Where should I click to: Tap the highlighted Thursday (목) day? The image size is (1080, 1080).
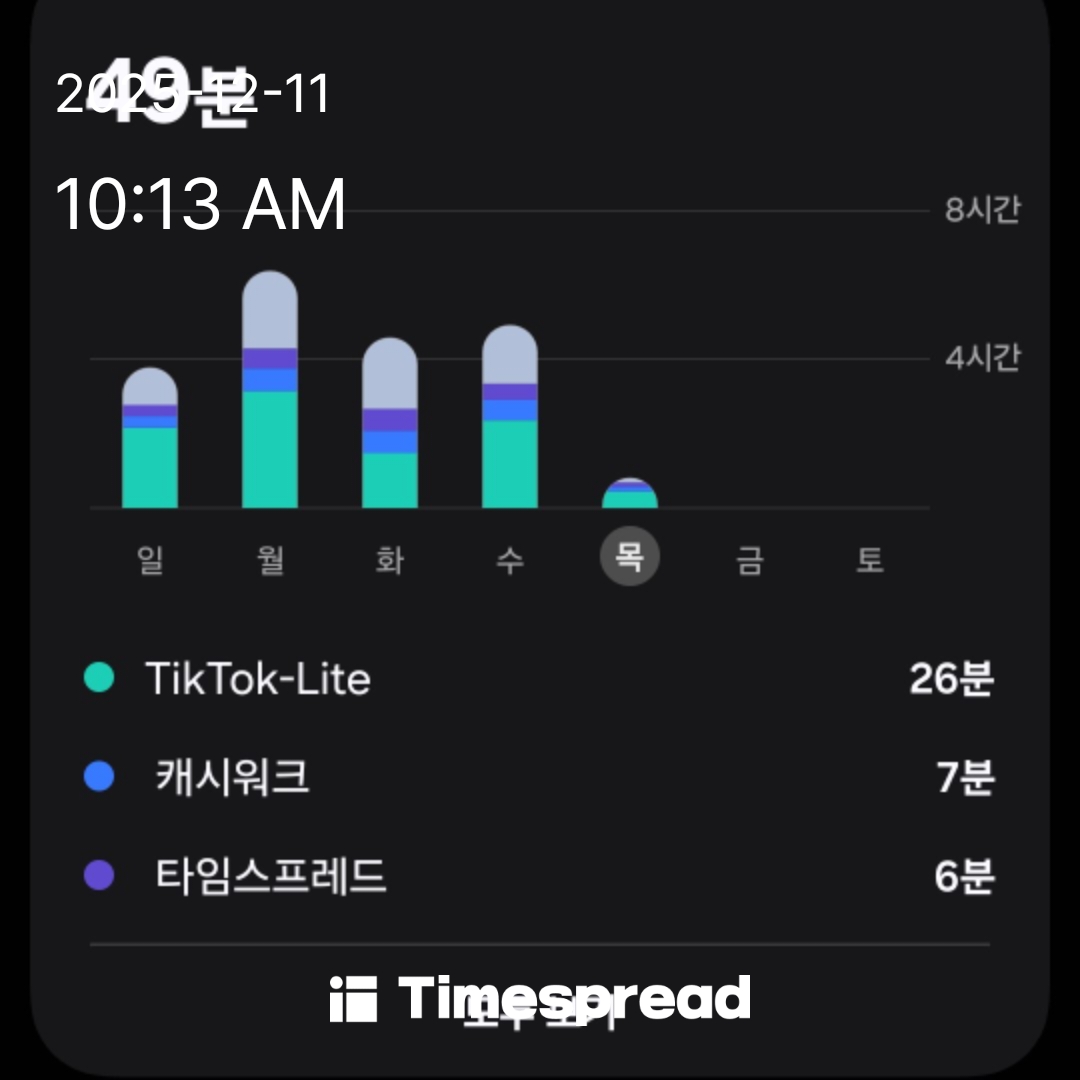click(x=629, y=558)
